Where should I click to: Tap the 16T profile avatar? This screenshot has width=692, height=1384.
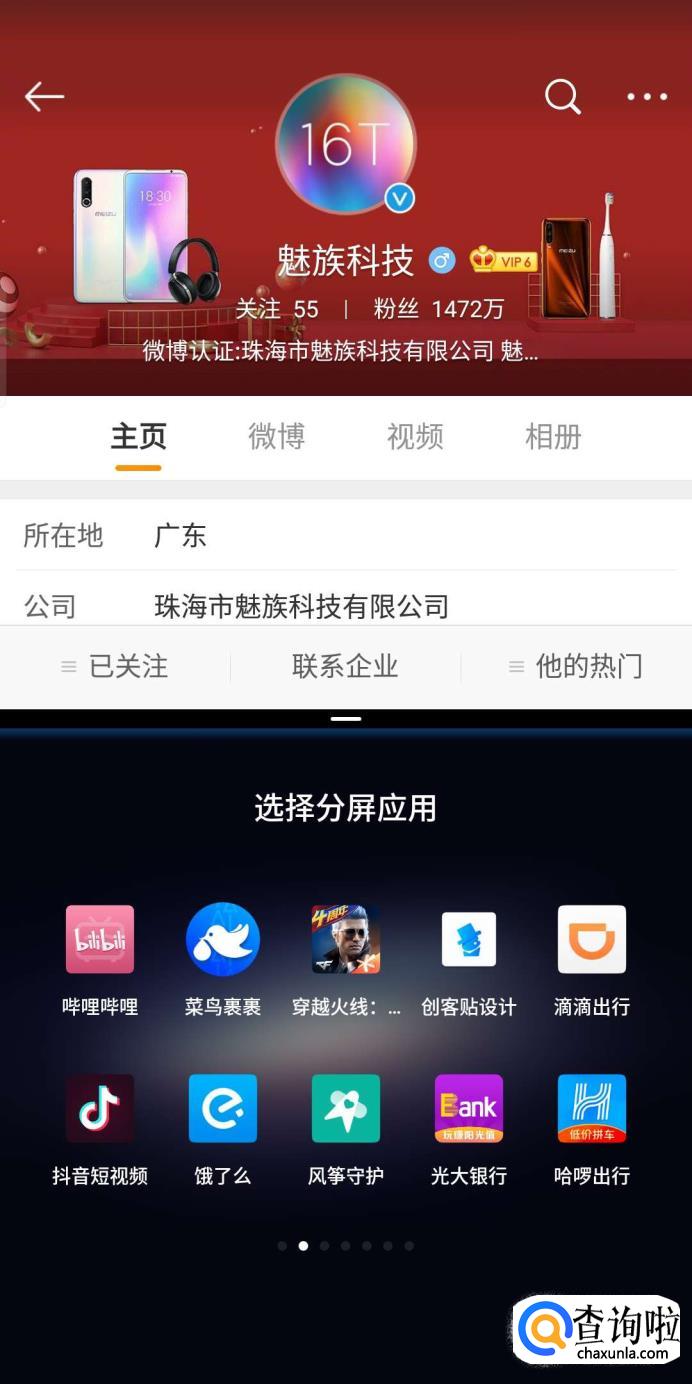click(x=345, y=145)
